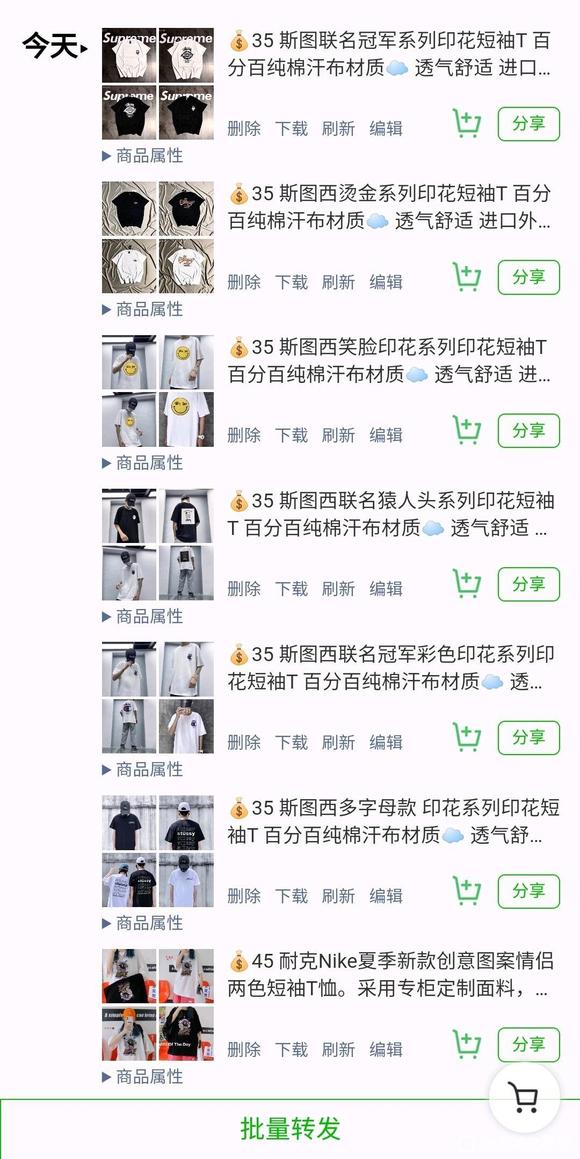Add 斯图西多字母款 shirt to cart
Image resolution: width=580 pixels, height=1159 pixels.
(466, 891)
